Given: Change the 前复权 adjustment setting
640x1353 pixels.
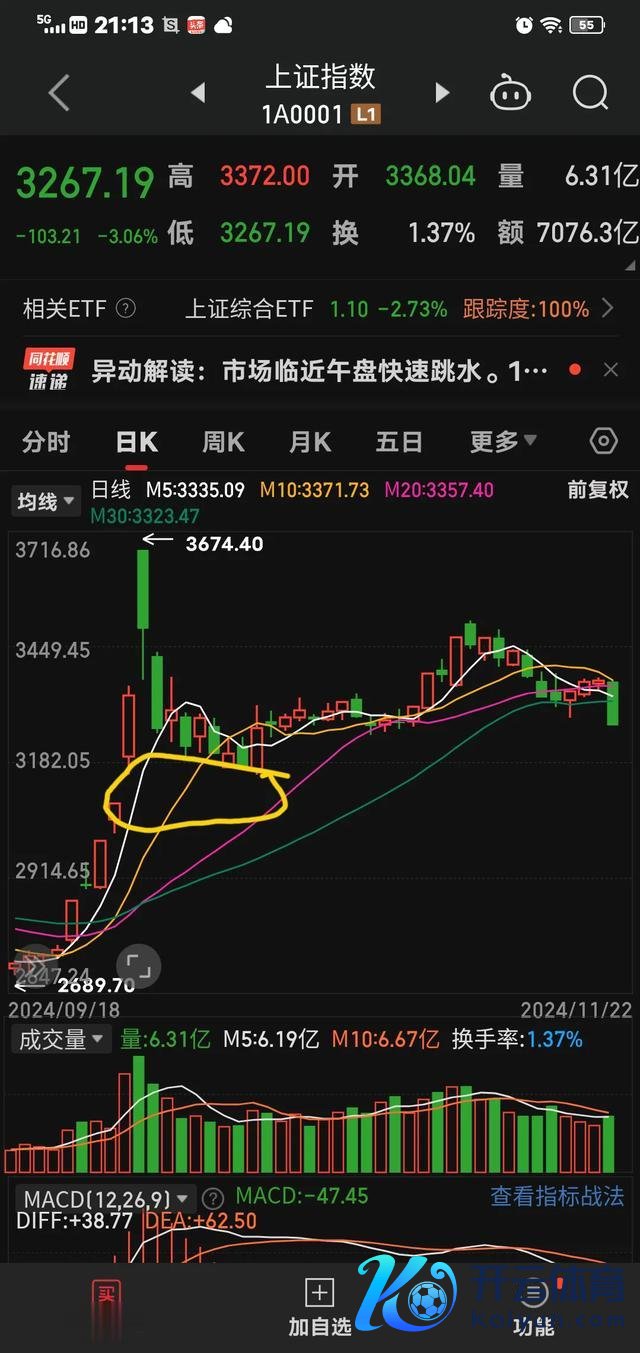Looking at the screenshot, I should pos(598,490).
